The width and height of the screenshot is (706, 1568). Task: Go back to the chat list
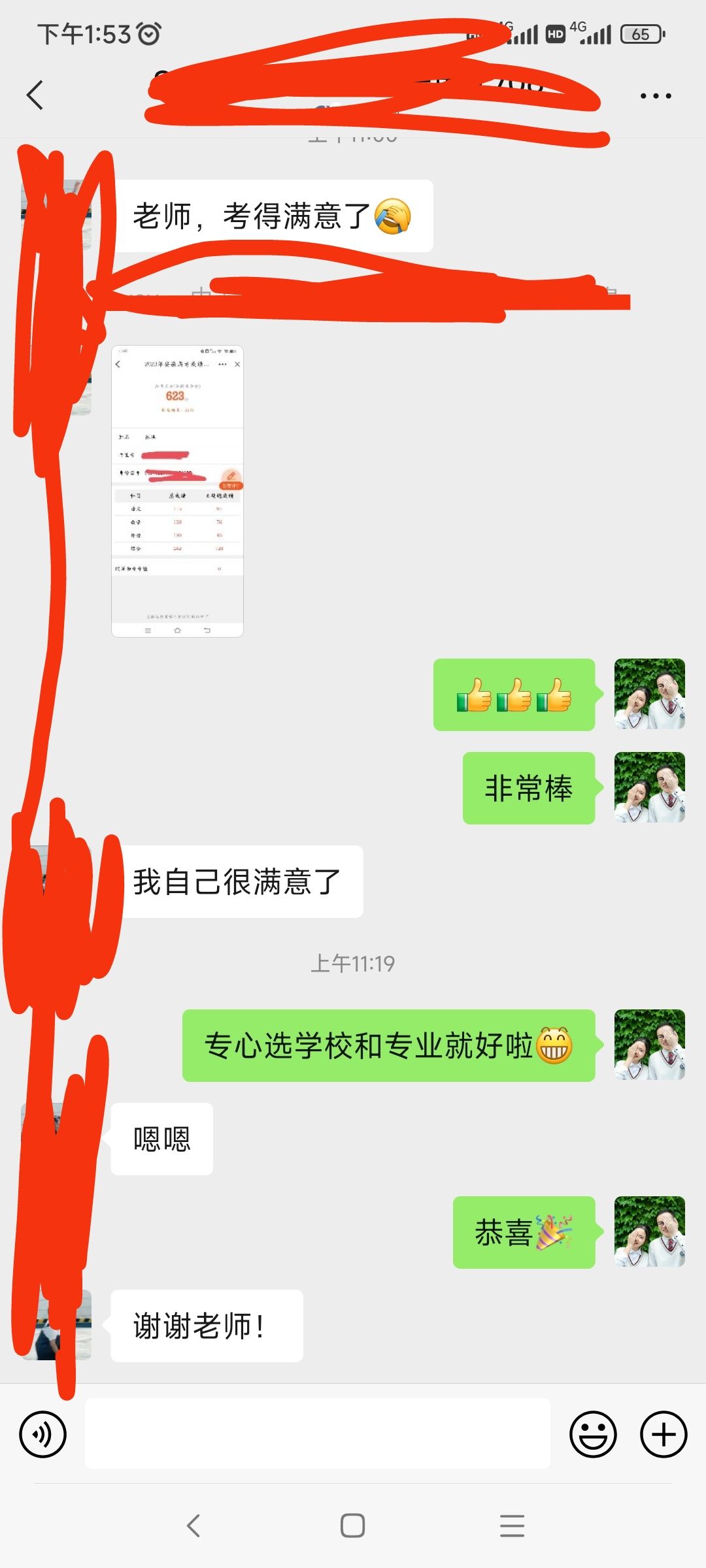[35, 95]
